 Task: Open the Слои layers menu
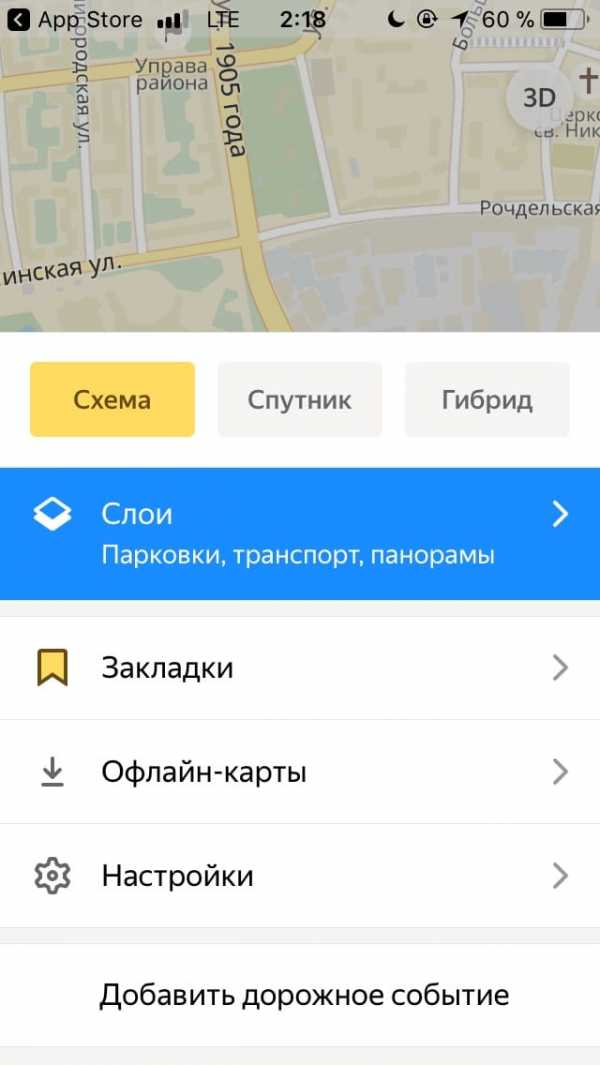[x=300, y=533]
